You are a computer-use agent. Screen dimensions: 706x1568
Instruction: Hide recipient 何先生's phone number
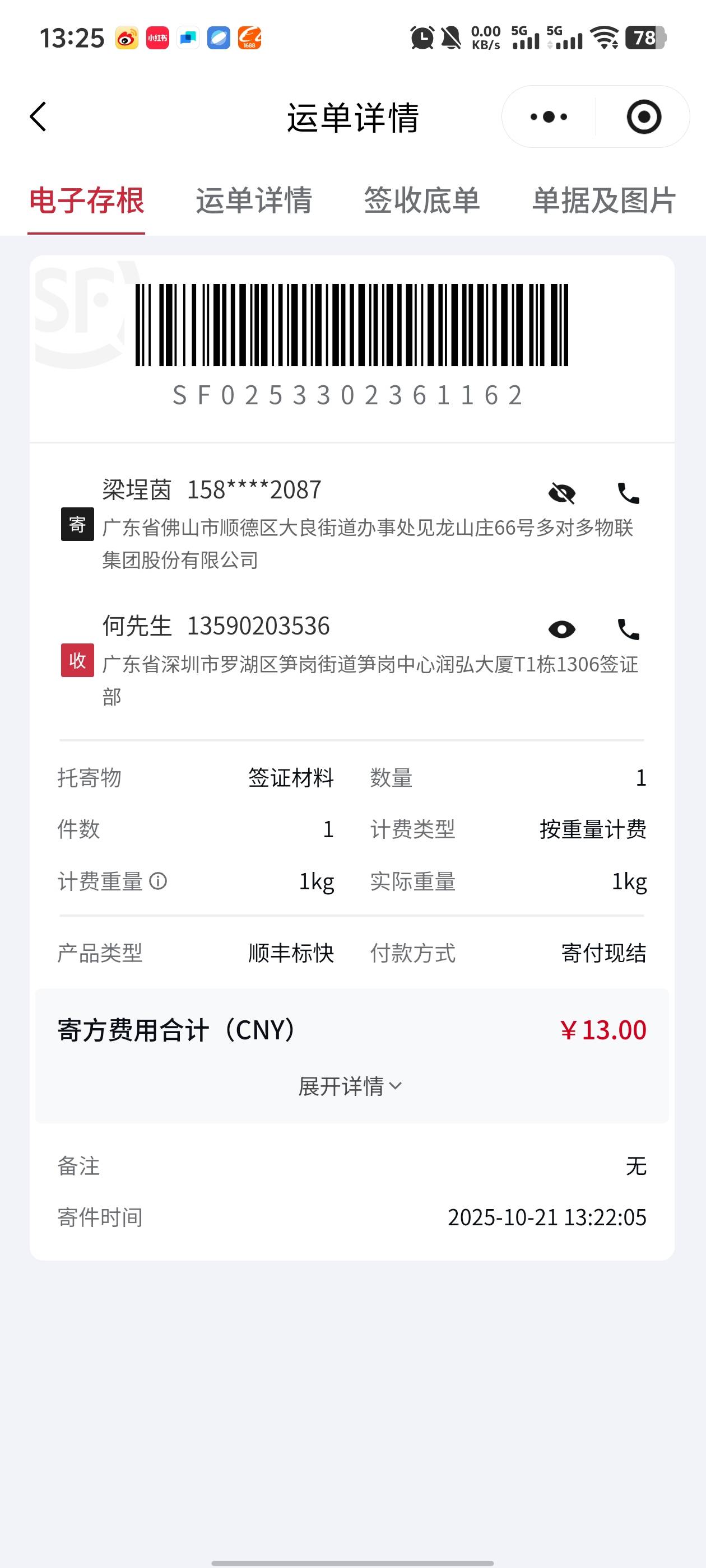pos(561,629)
